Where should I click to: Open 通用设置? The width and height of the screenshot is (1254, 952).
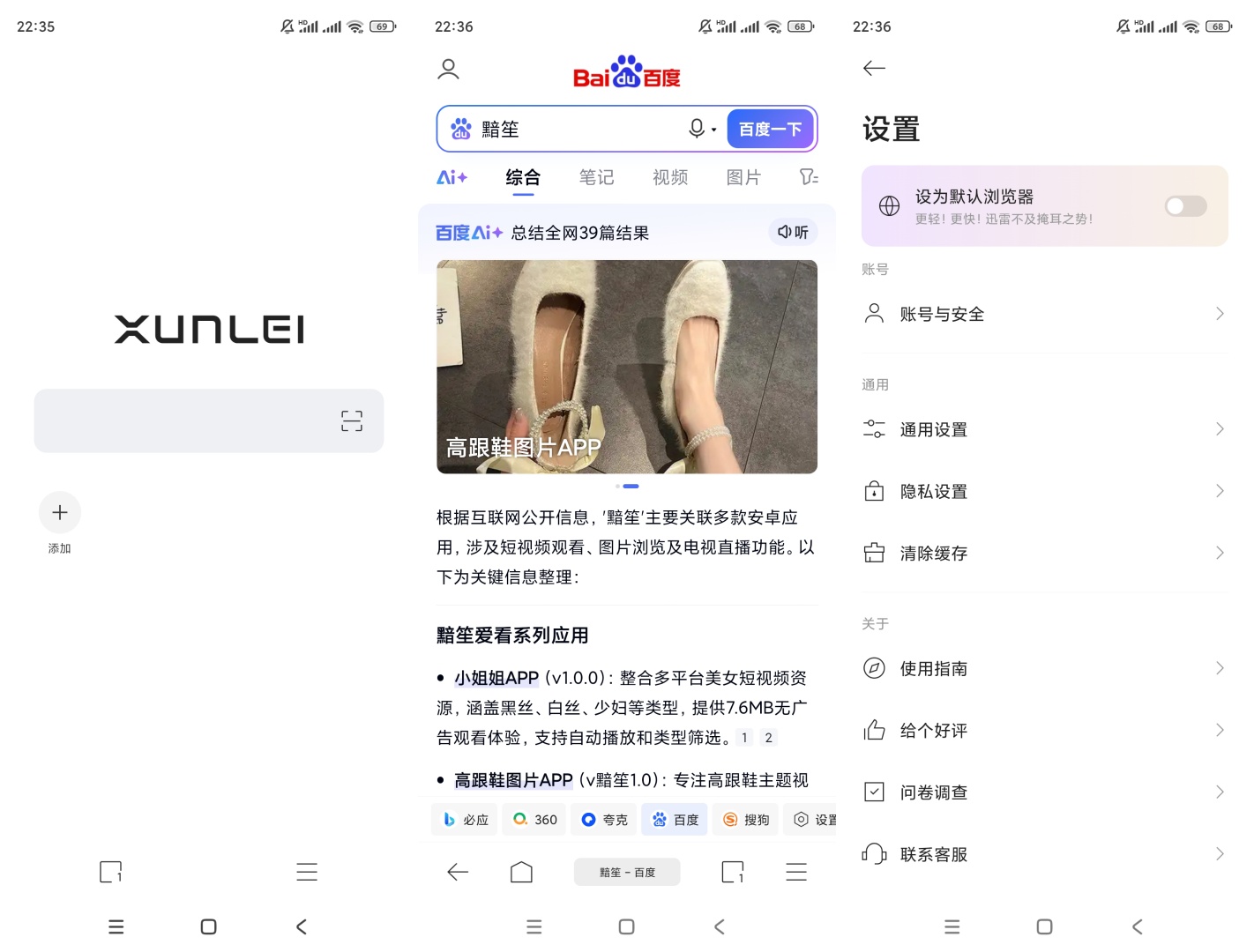[1044, 429]
